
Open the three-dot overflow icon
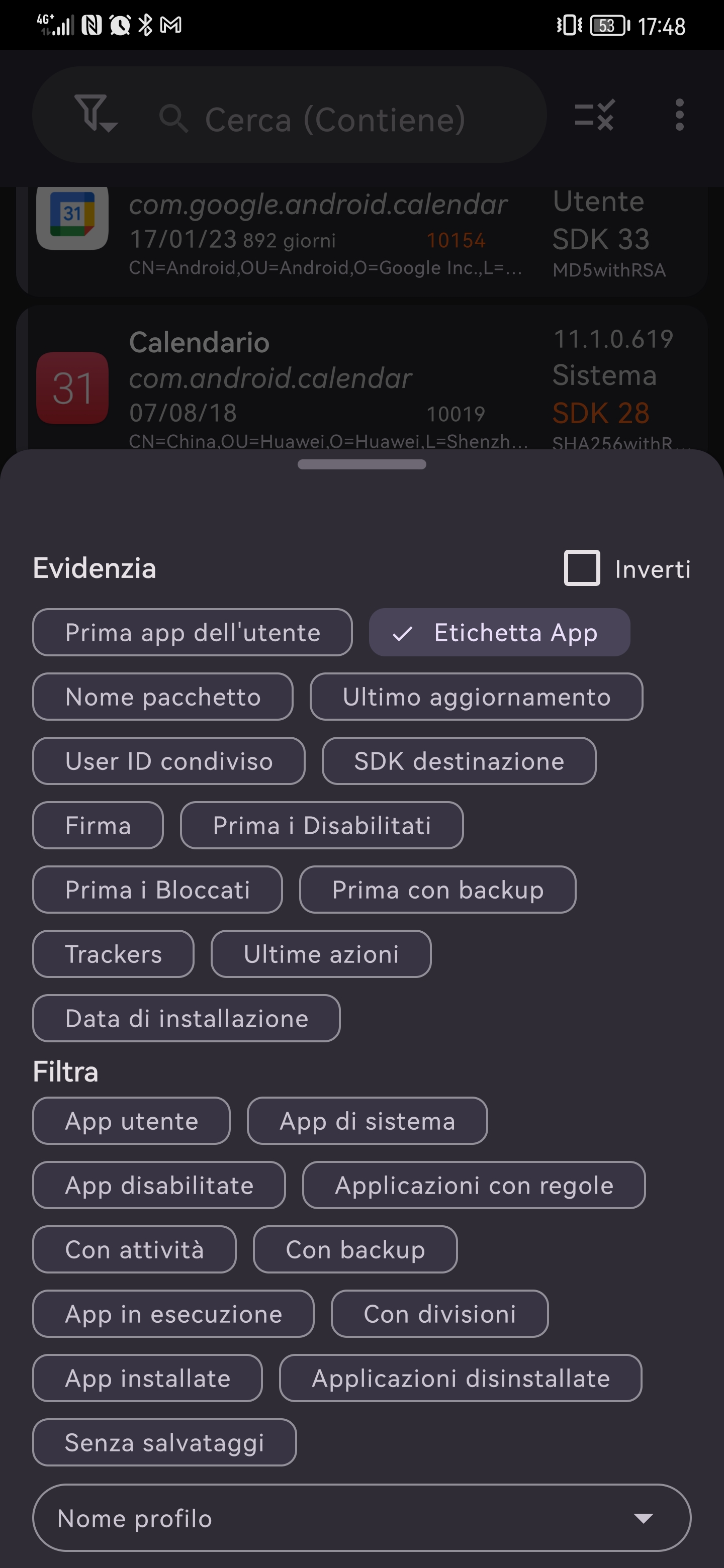click(680, 116)
